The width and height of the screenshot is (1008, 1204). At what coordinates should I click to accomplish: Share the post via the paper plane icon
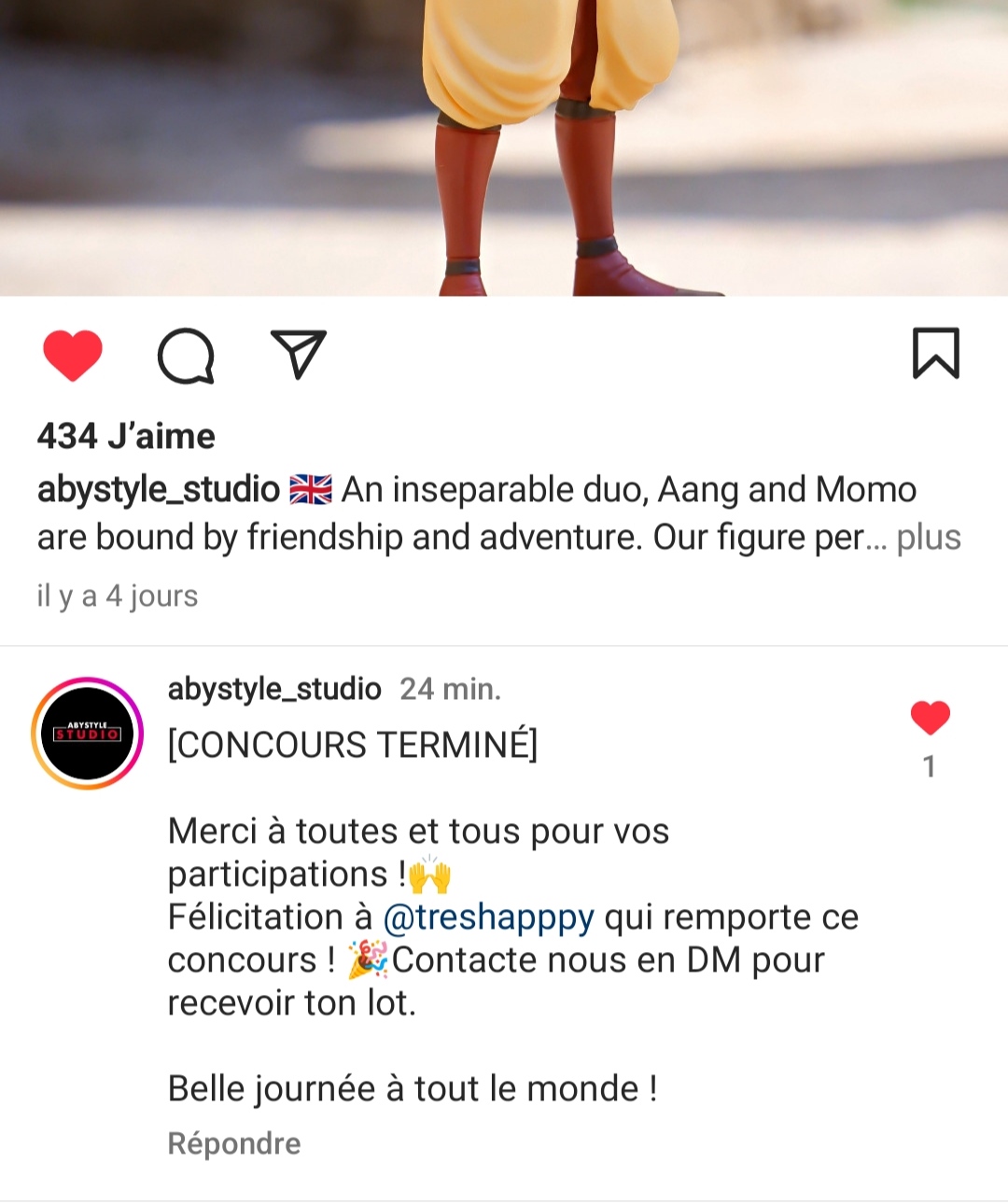tap(298, 354)
